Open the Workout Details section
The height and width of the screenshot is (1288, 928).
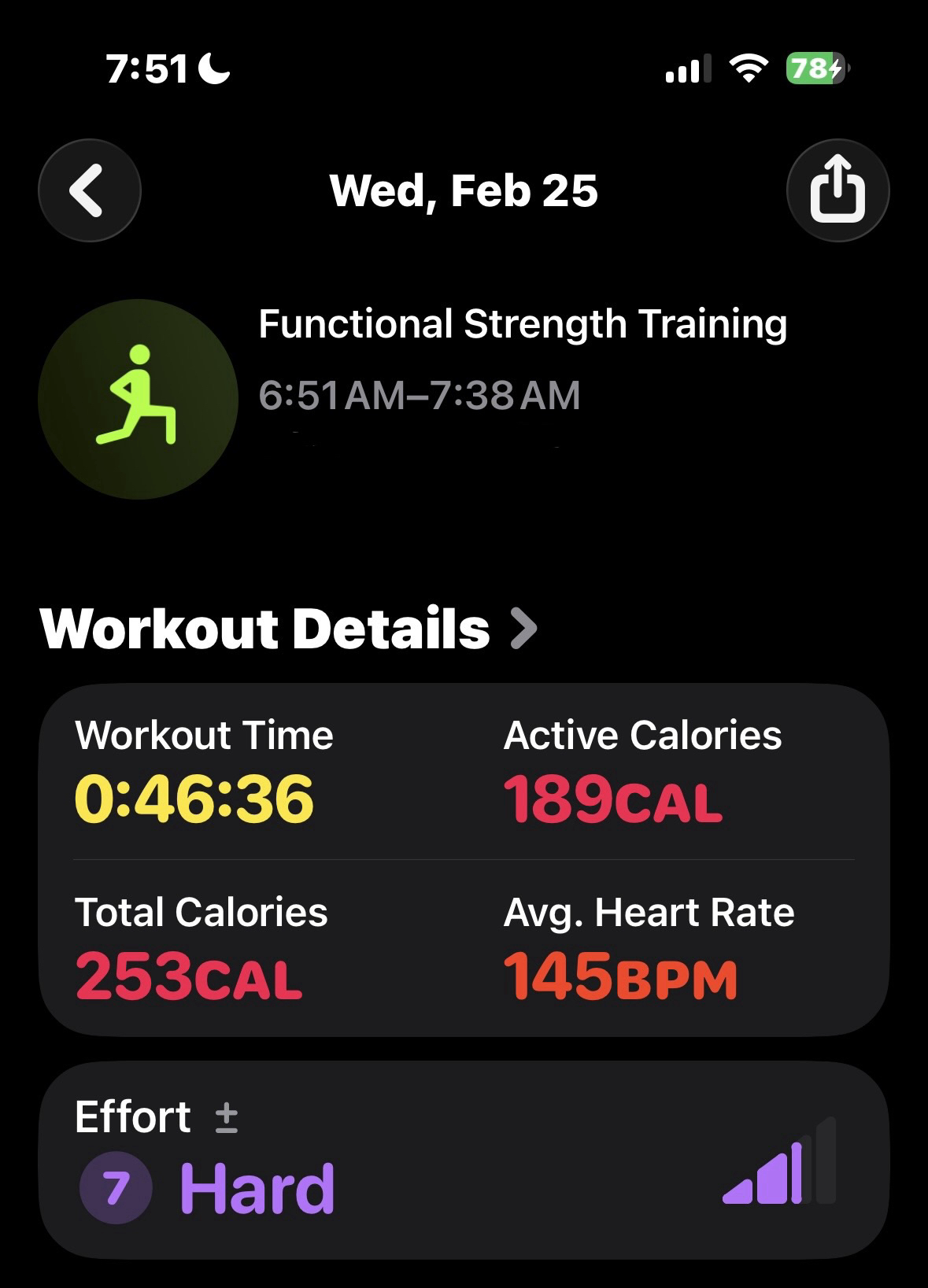tap(288, 629)
